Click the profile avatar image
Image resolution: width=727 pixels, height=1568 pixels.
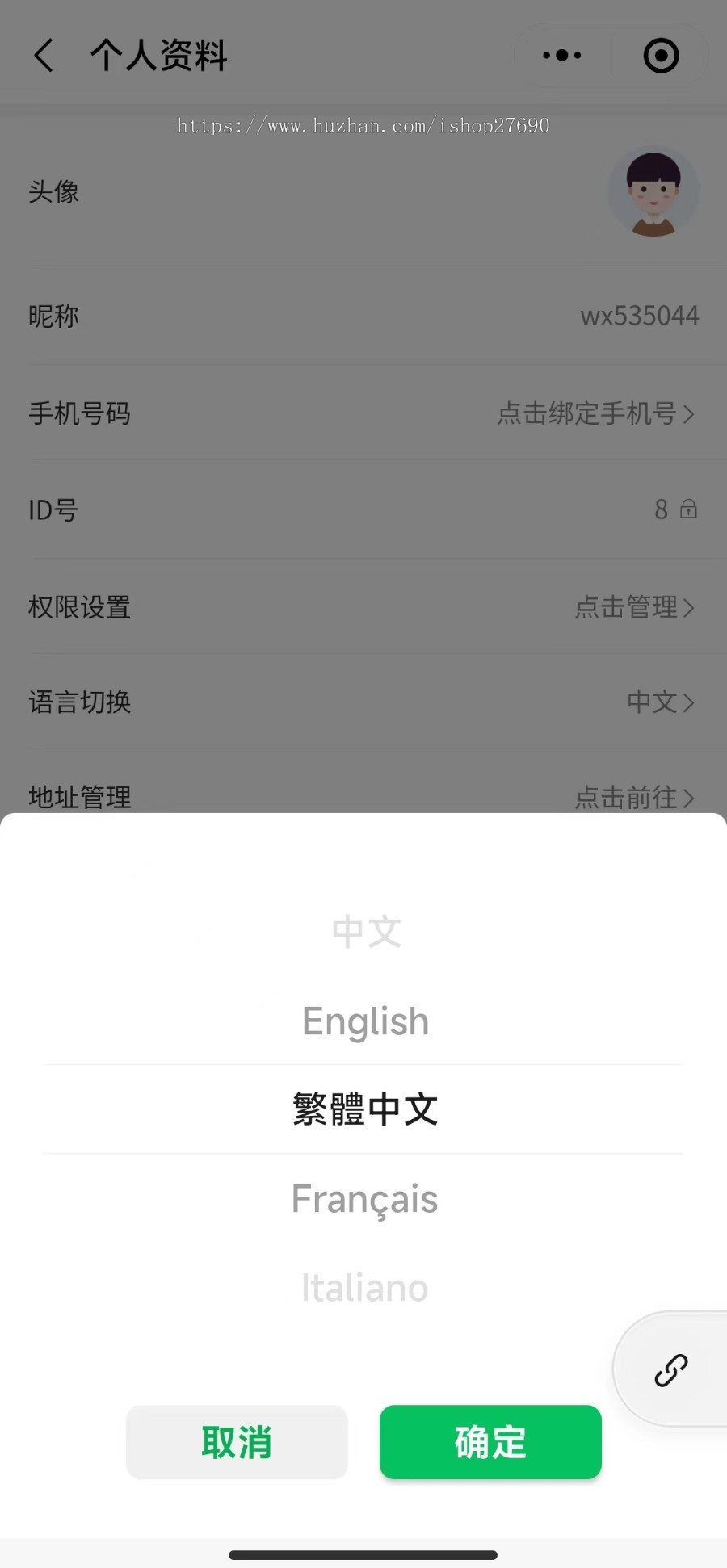653,191
